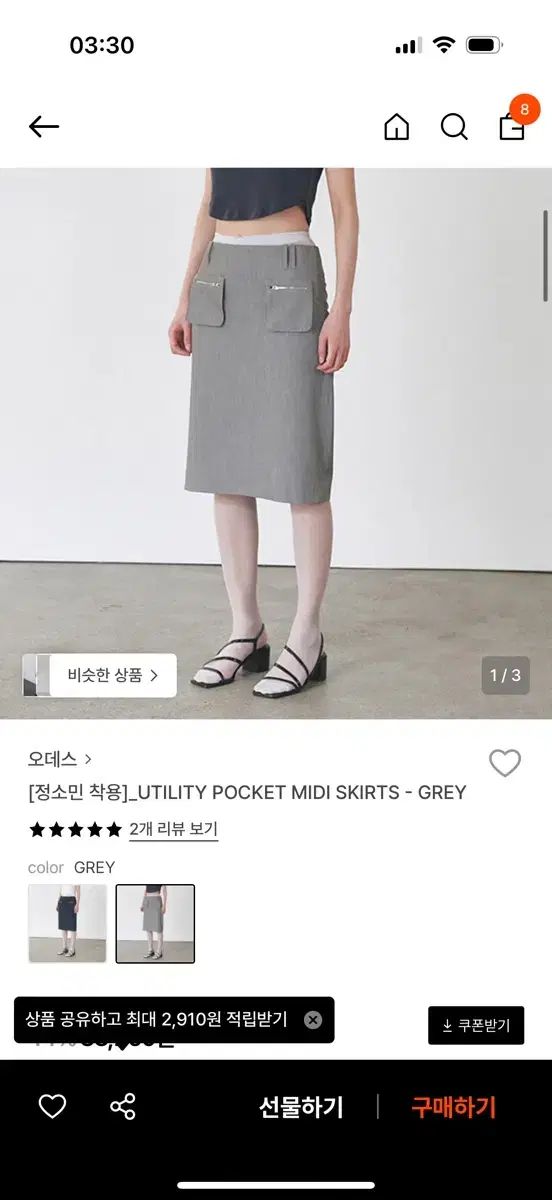
Task: Download coupon with 쿠폰받기 button
Action: (476, 1026)
